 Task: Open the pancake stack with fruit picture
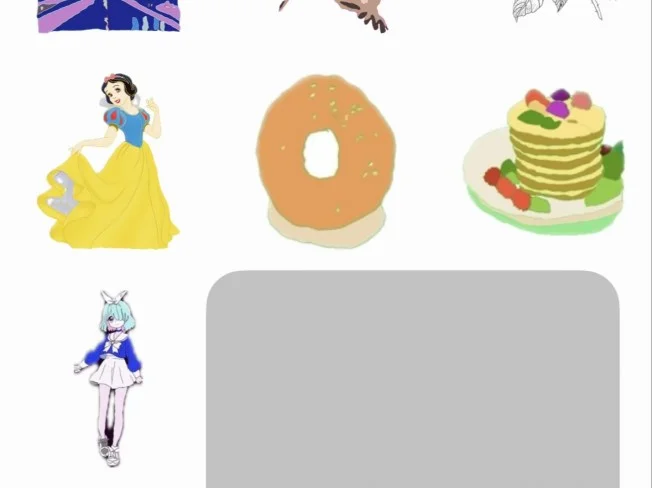[x=545, y=158]
